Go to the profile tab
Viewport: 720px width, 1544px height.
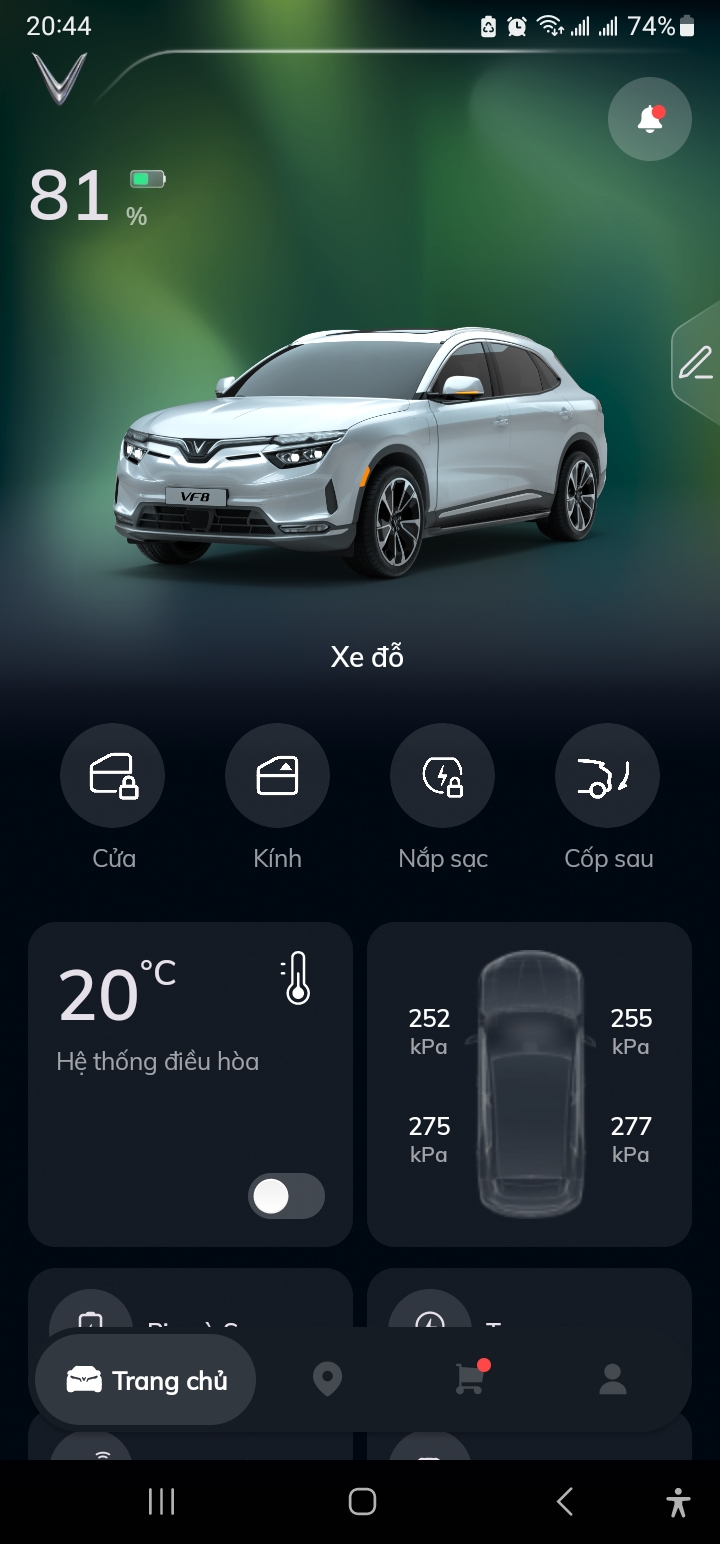click(612, 1380)
